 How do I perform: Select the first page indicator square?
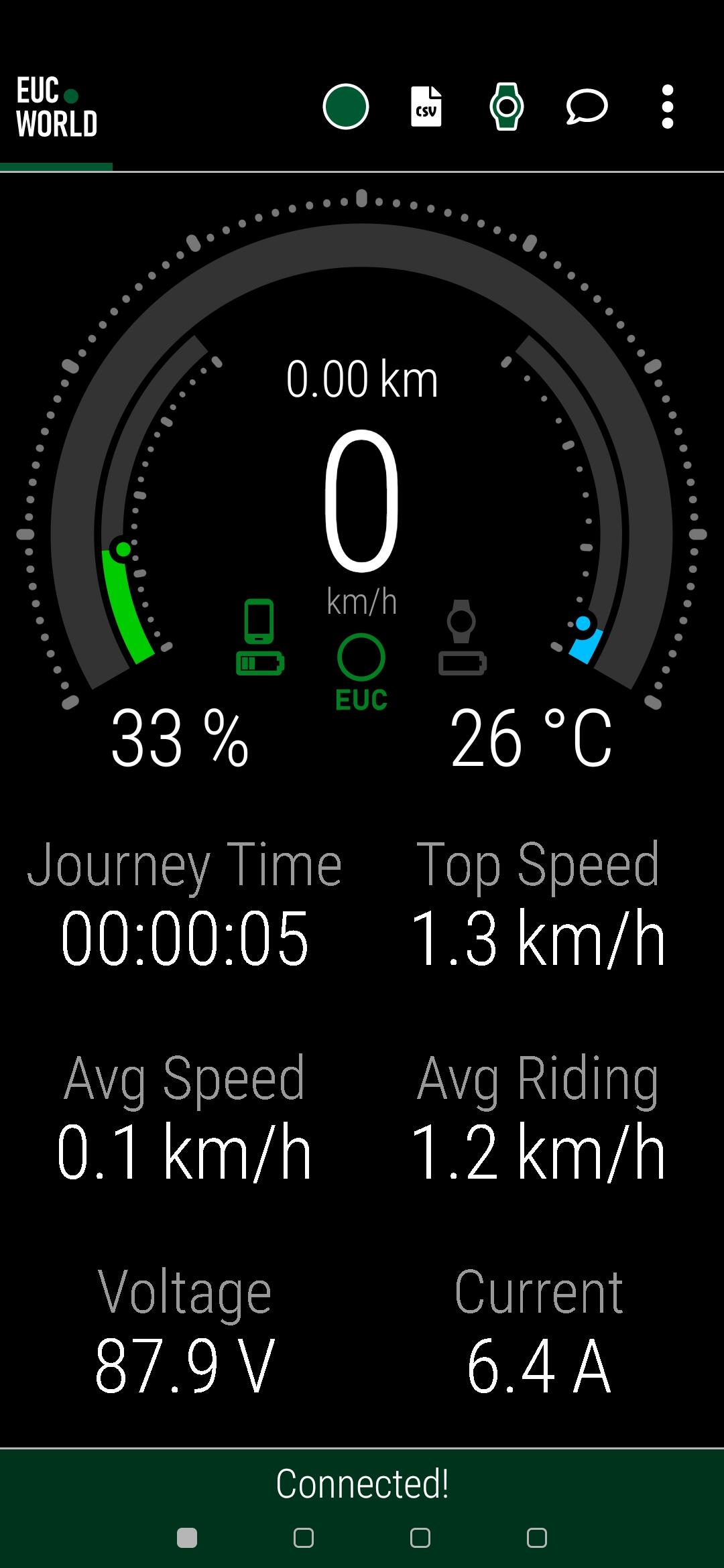[x=187, y=1538]
